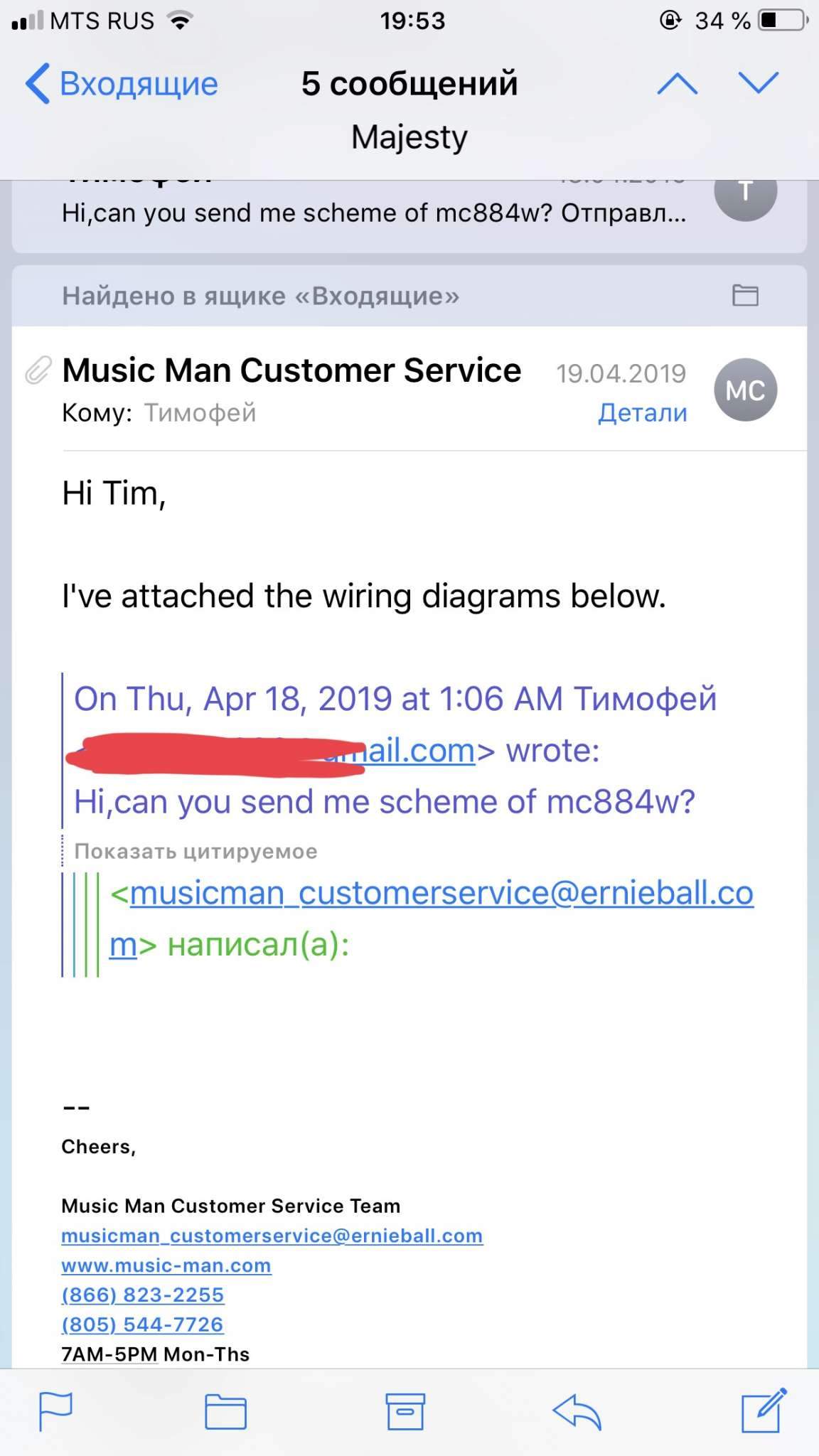Image resolution: width=819 pixels, height=1456 pixels.
Task: Flag this message with the flag icon
Action: pos(55,1411)
